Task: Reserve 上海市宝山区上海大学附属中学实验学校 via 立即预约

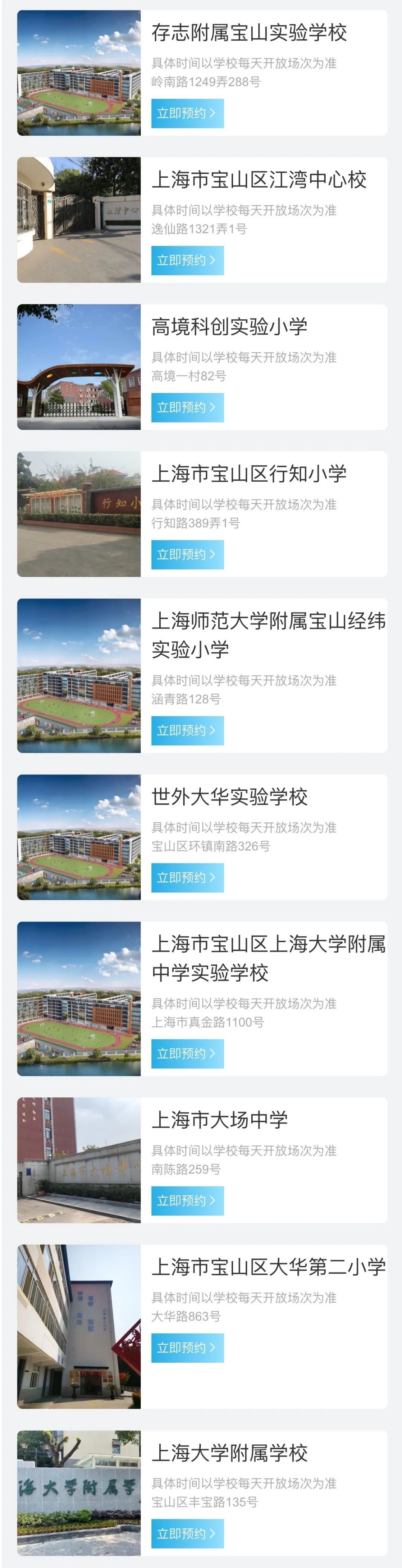Action: [187, 1054]
